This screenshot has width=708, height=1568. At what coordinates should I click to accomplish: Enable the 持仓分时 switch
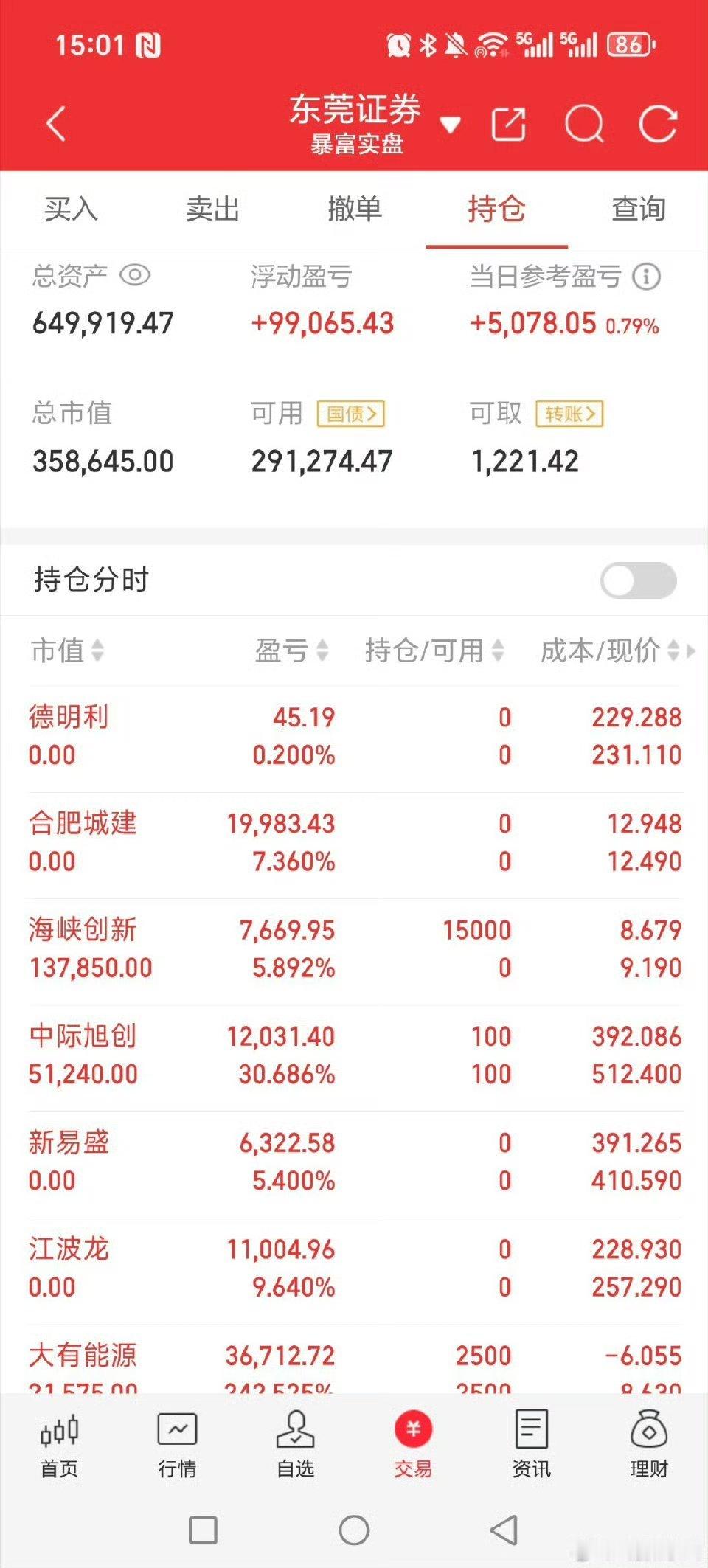[638, 581]
